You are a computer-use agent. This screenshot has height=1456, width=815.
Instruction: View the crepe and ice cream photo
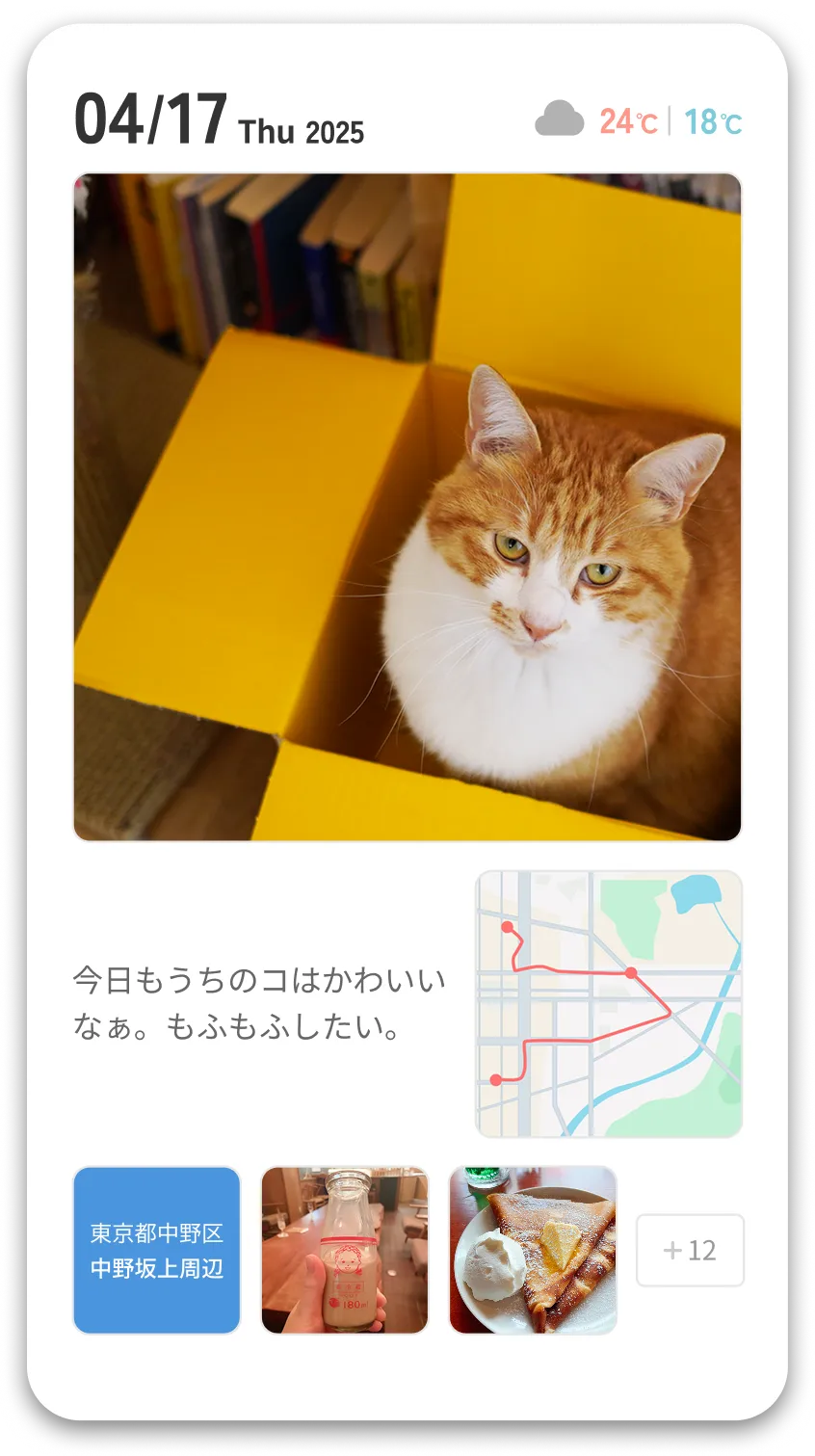click(533, 1250)
